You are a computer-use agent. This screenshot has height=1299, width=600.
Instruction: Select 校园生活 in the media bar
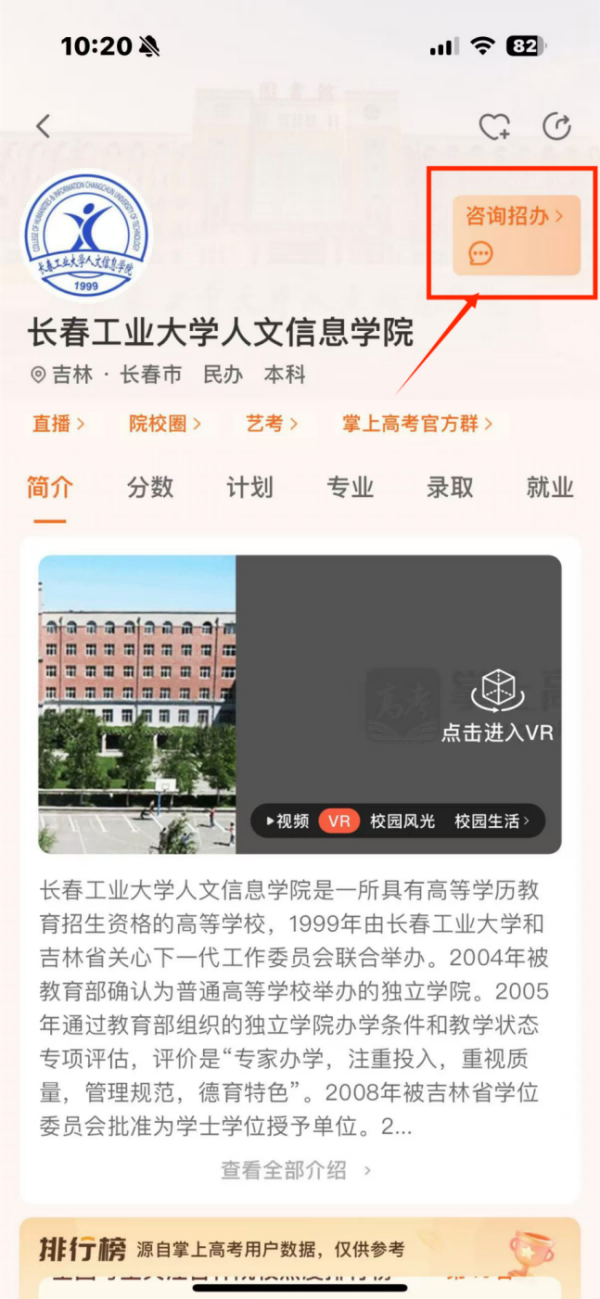click(x=491, y=821)
